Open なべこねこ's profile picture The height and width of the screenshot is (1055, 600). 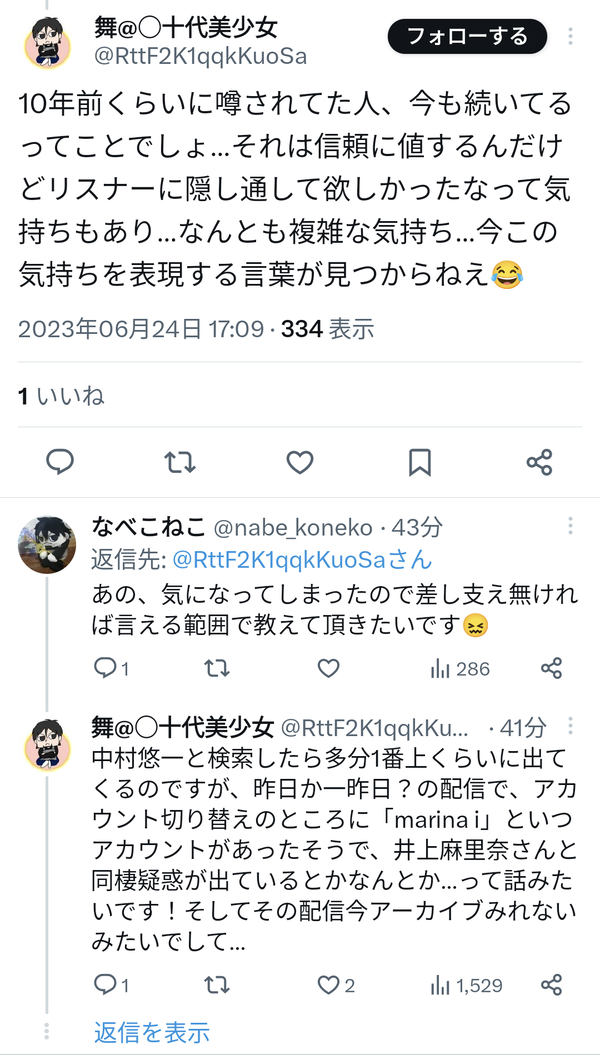pyautogui.click(x=46, y=545)
